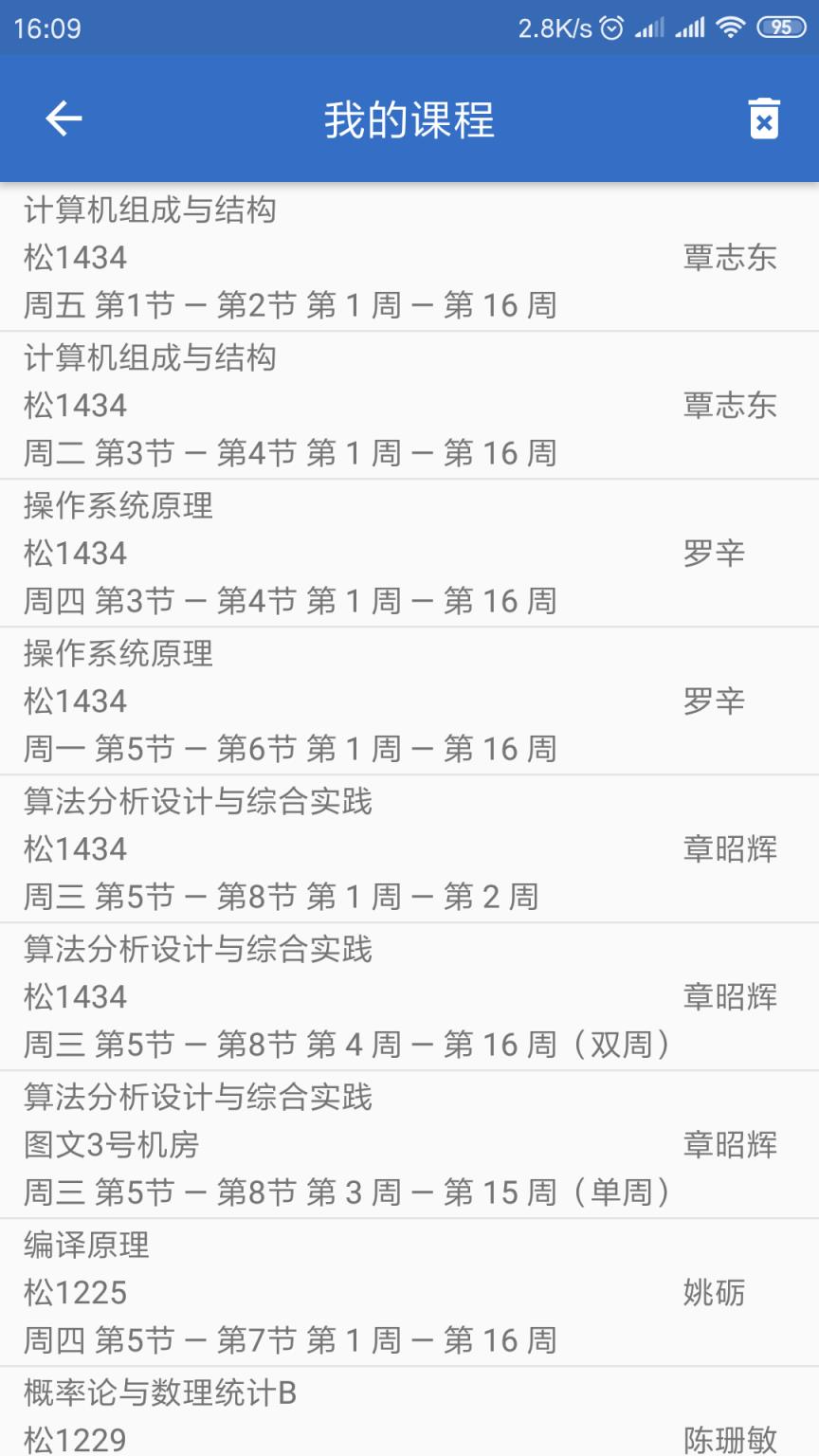Screen dimensions: 819x1456
Task: Tap the second SIM signal icon
Action: [x=689, y=27]
